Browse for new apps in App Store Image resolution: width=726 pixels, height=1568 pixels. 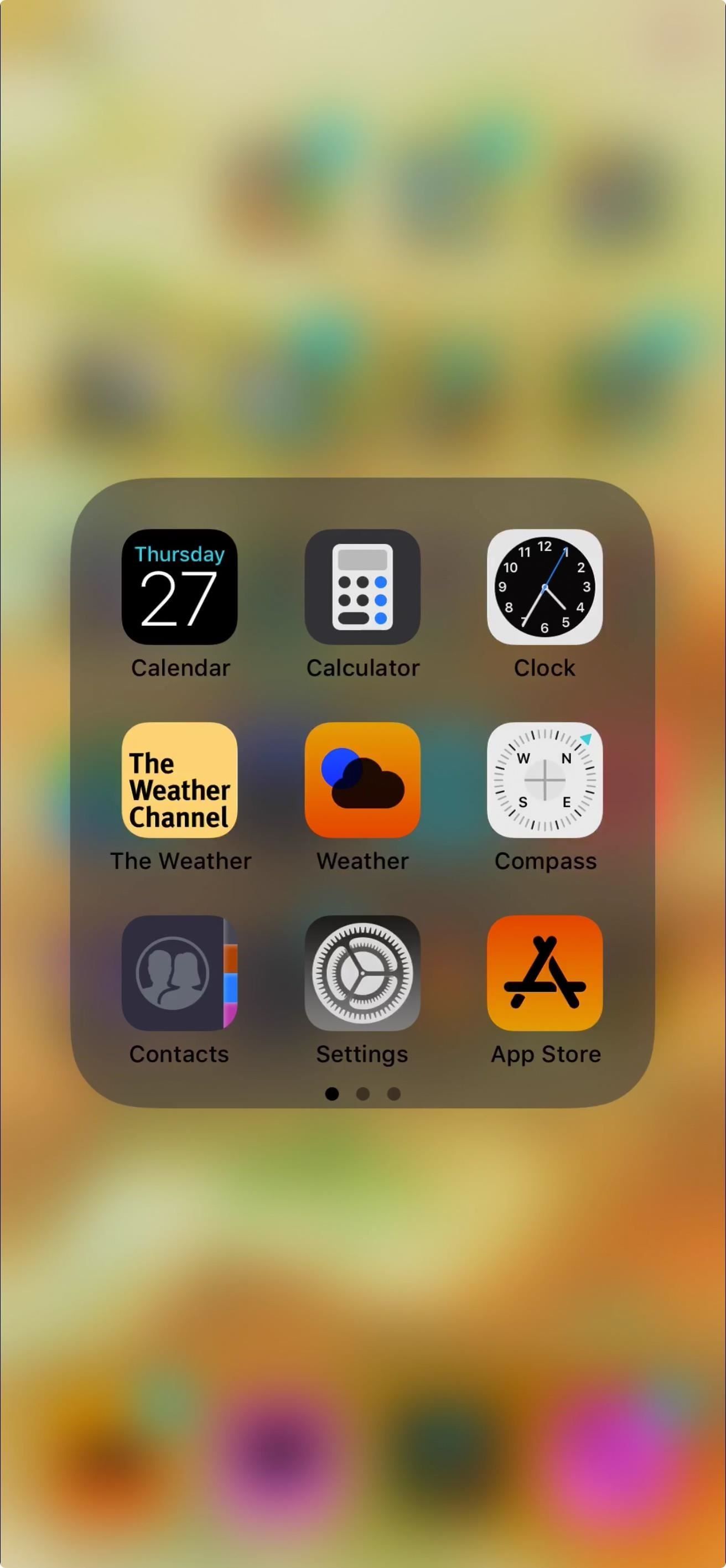pyautogui.click(x=544, y=973)
